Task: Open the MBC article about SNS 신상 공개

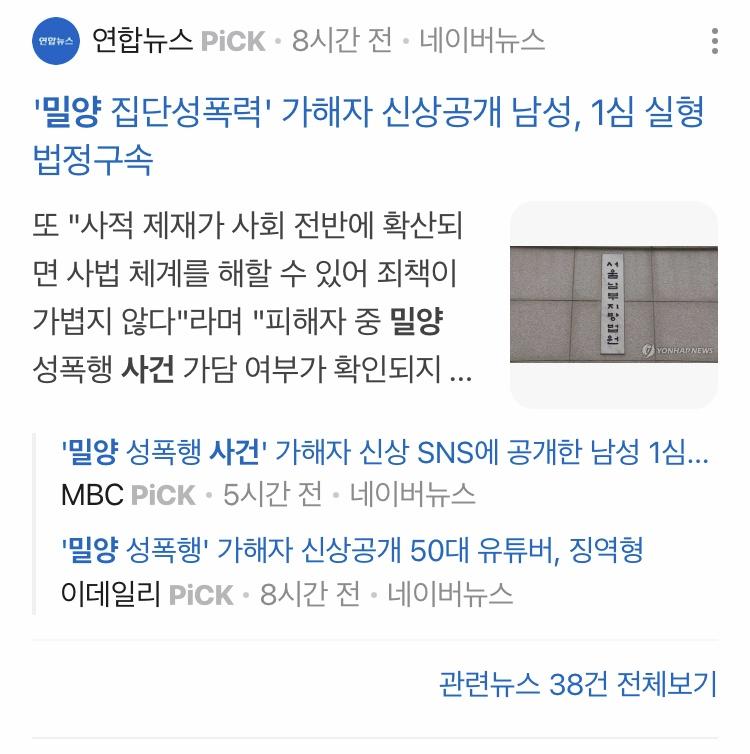Action: [x=384, y=452]
